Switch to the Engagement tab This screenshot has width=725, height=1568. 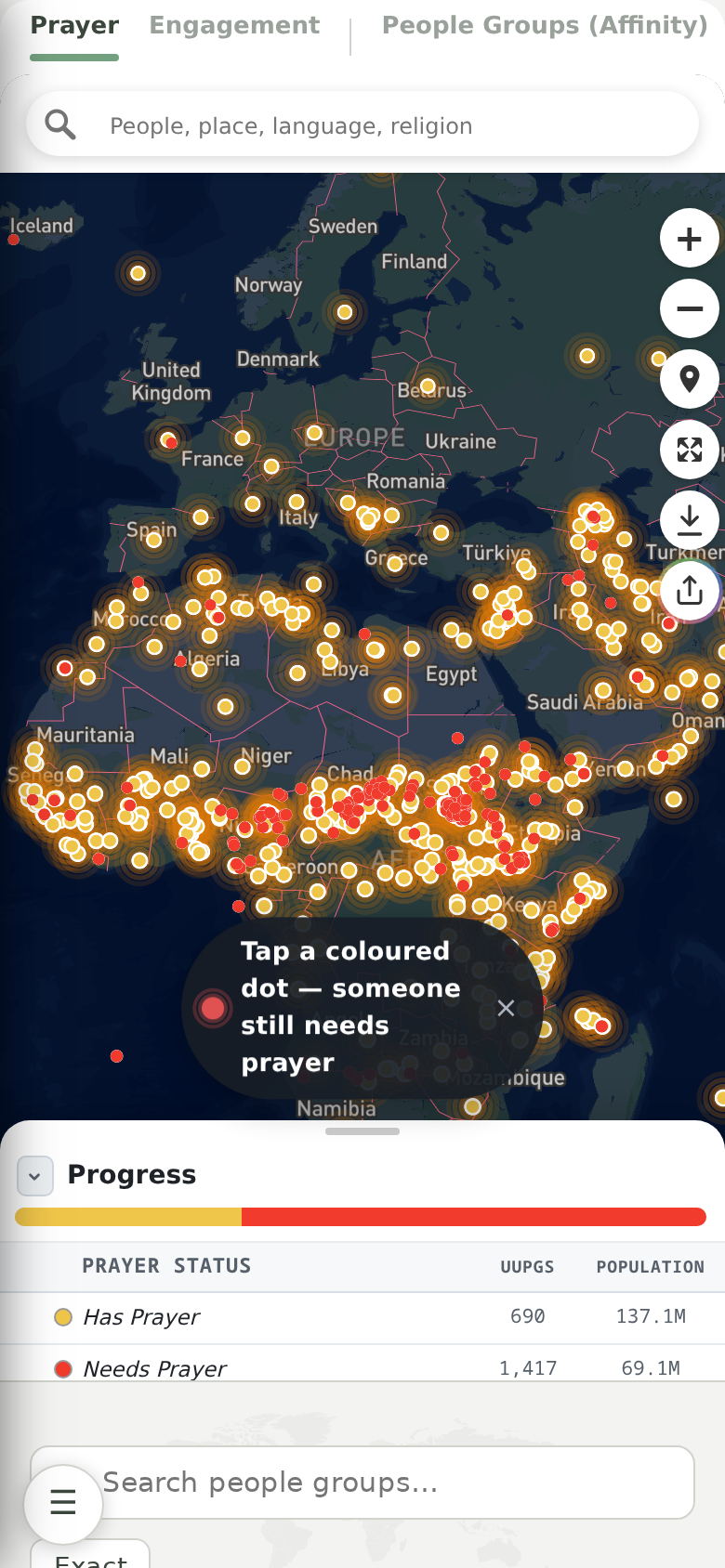(234, 25)
